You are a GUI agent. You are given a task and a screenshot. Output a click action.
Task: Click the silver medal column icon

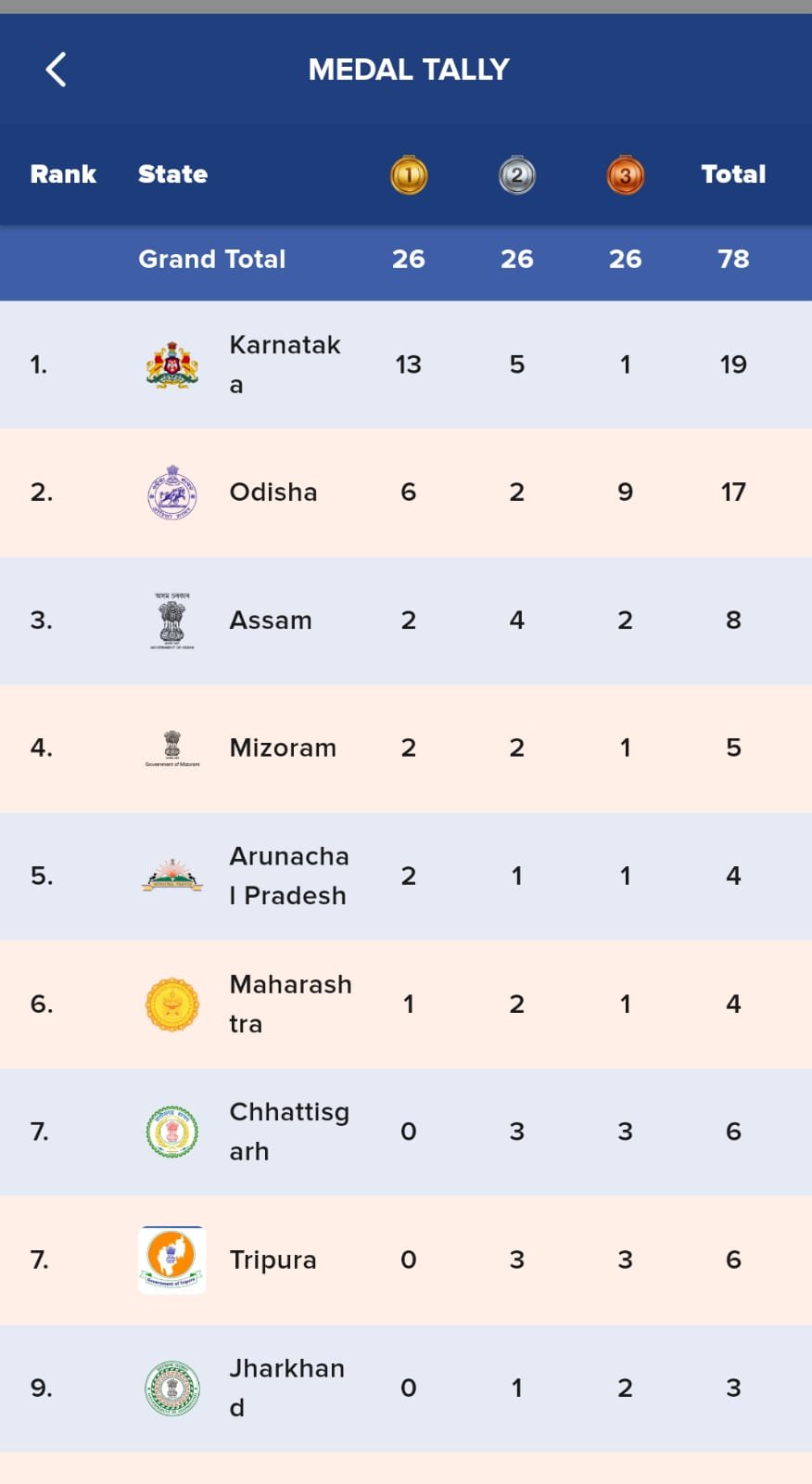(516, 174)
